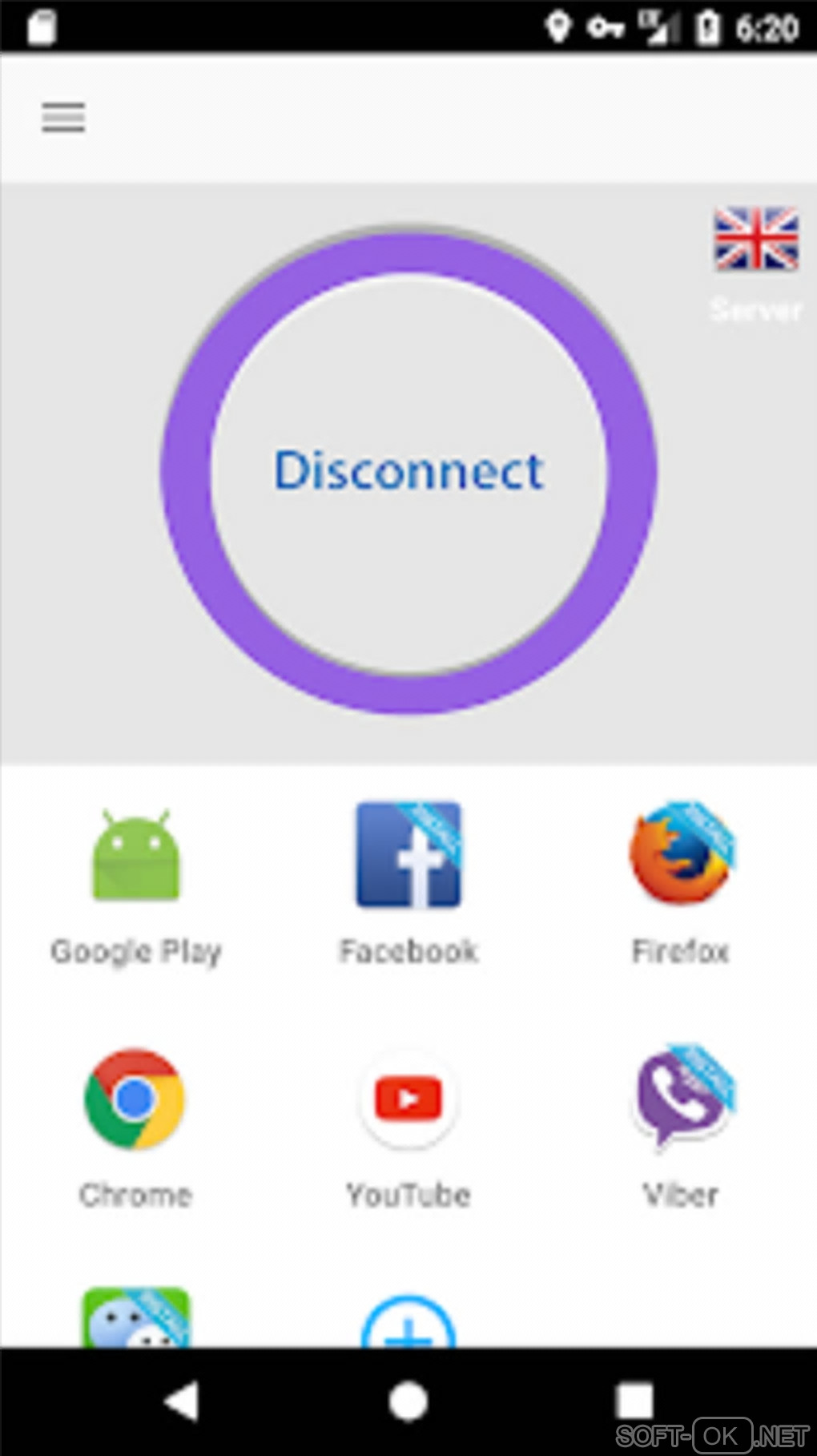817x1456 pixels.
Task: Open Chrome from the app grid
Action: tap(135, 1099)
